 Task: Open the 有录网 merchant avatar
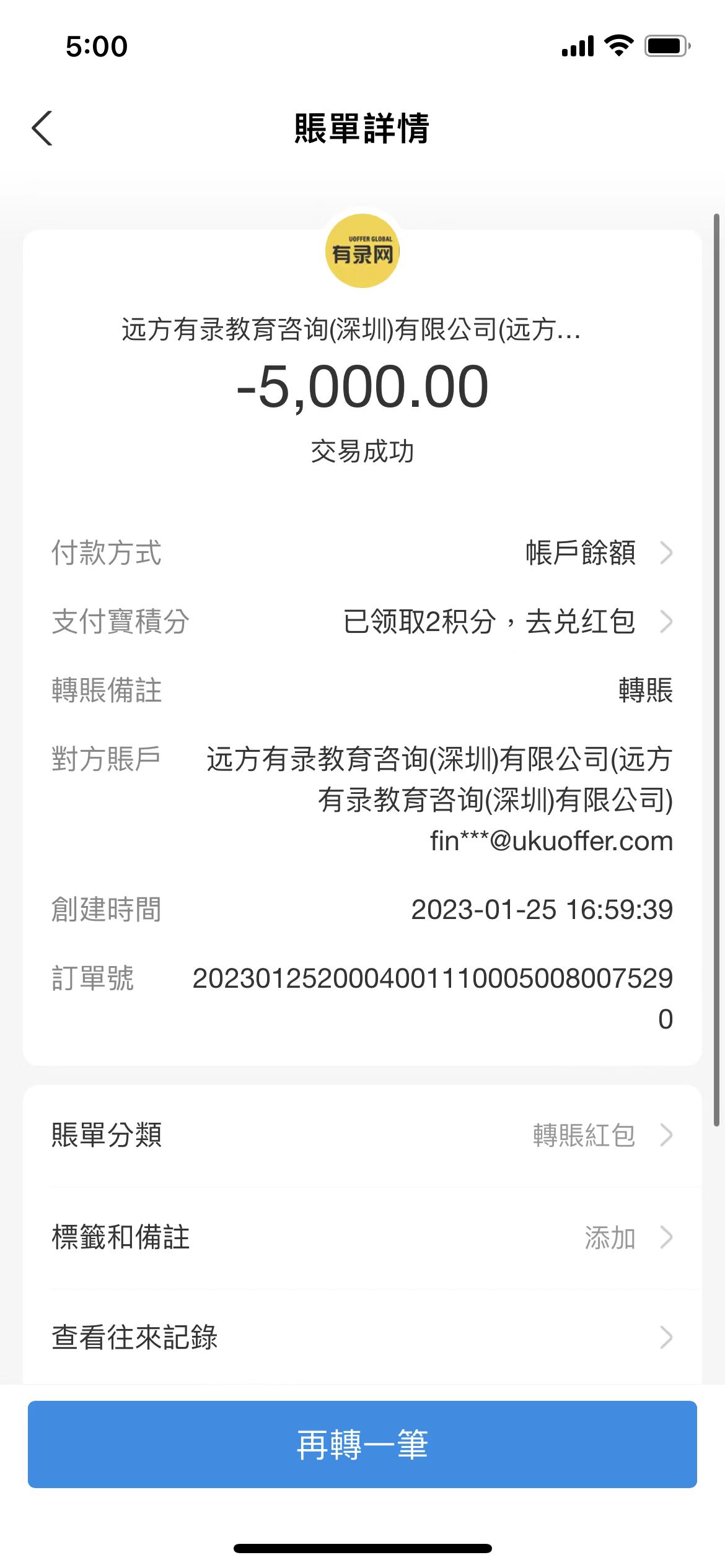362,251
